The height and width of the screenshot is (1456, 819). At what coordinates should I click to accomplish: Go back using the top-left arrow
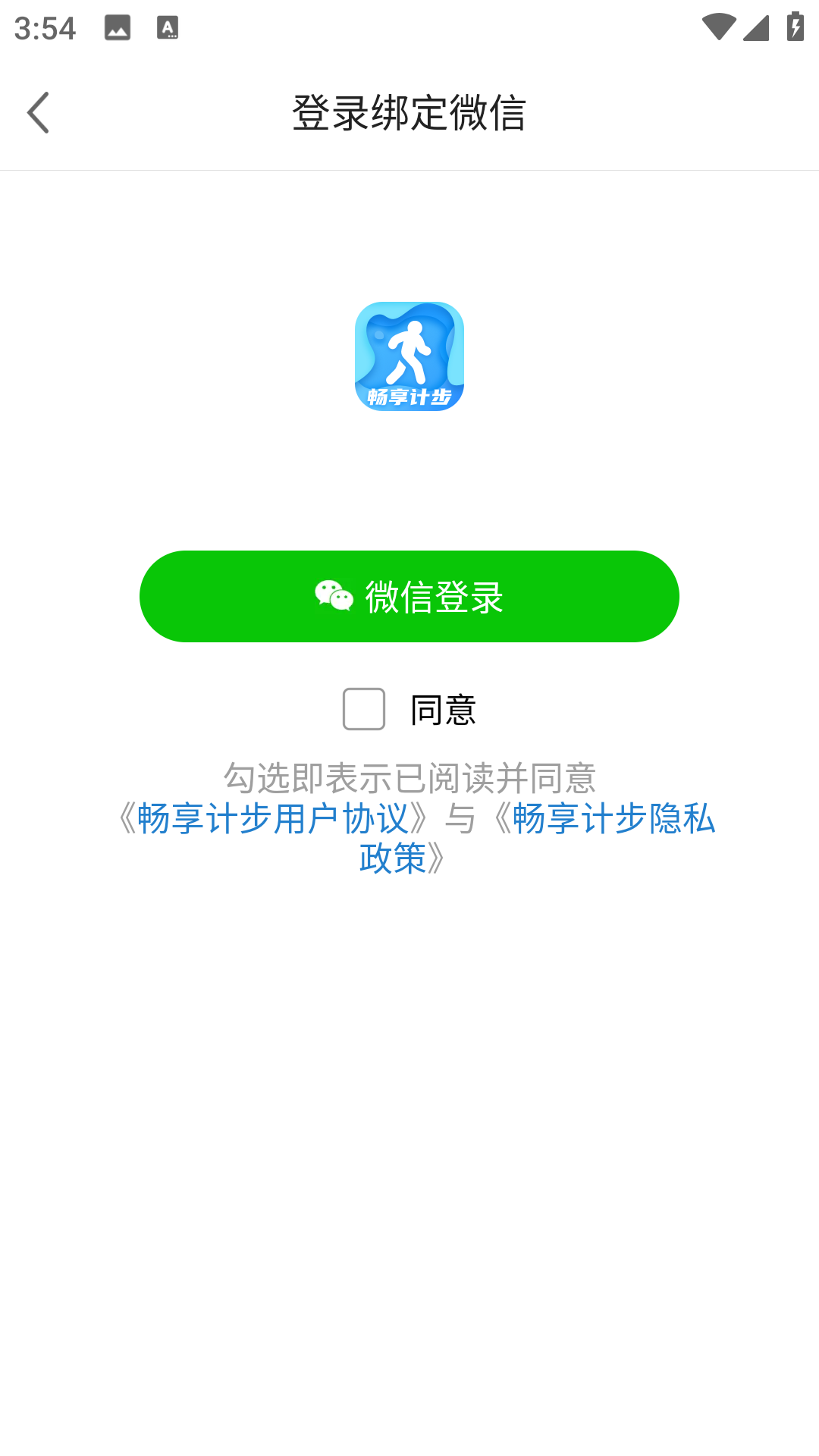(38, 113)
